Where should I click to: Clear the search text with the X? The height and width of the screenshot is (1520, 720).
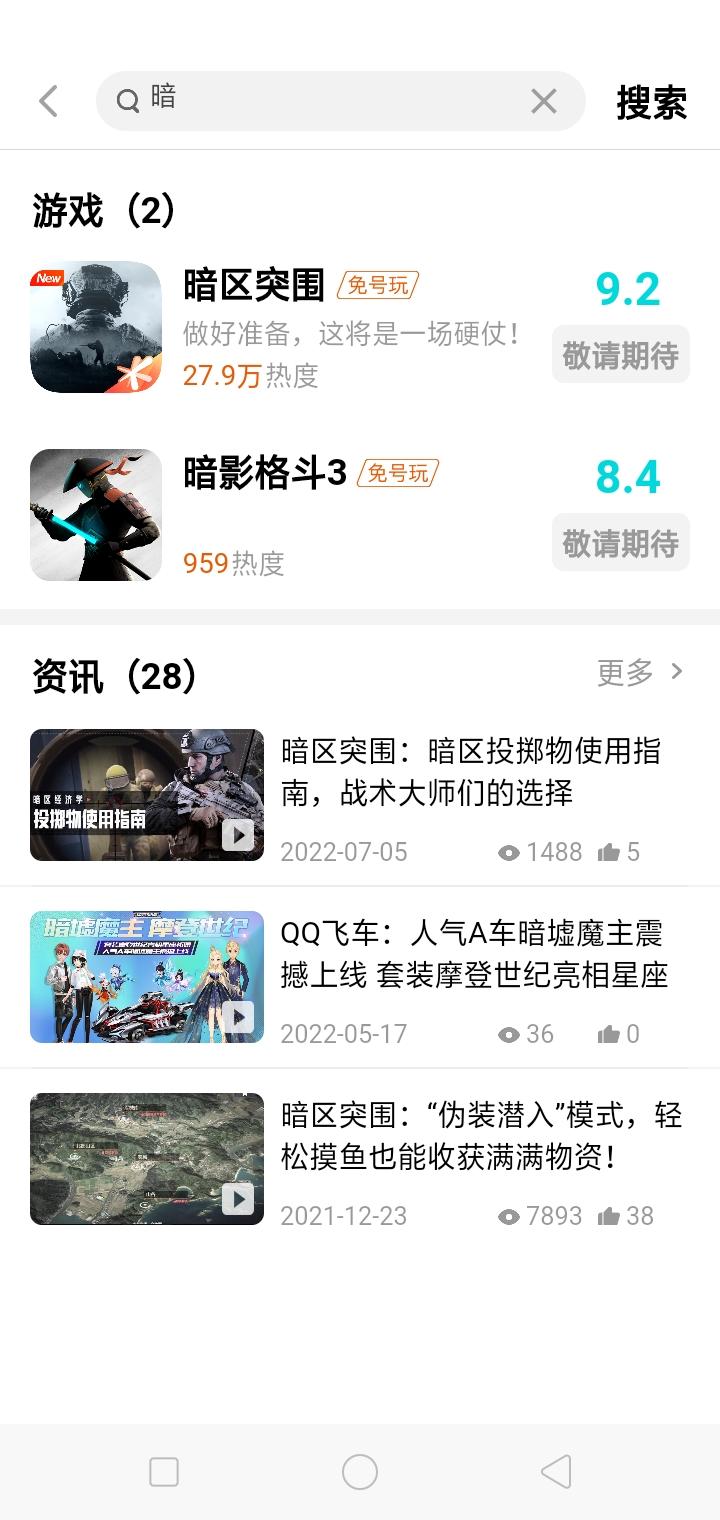pos(543,101)
